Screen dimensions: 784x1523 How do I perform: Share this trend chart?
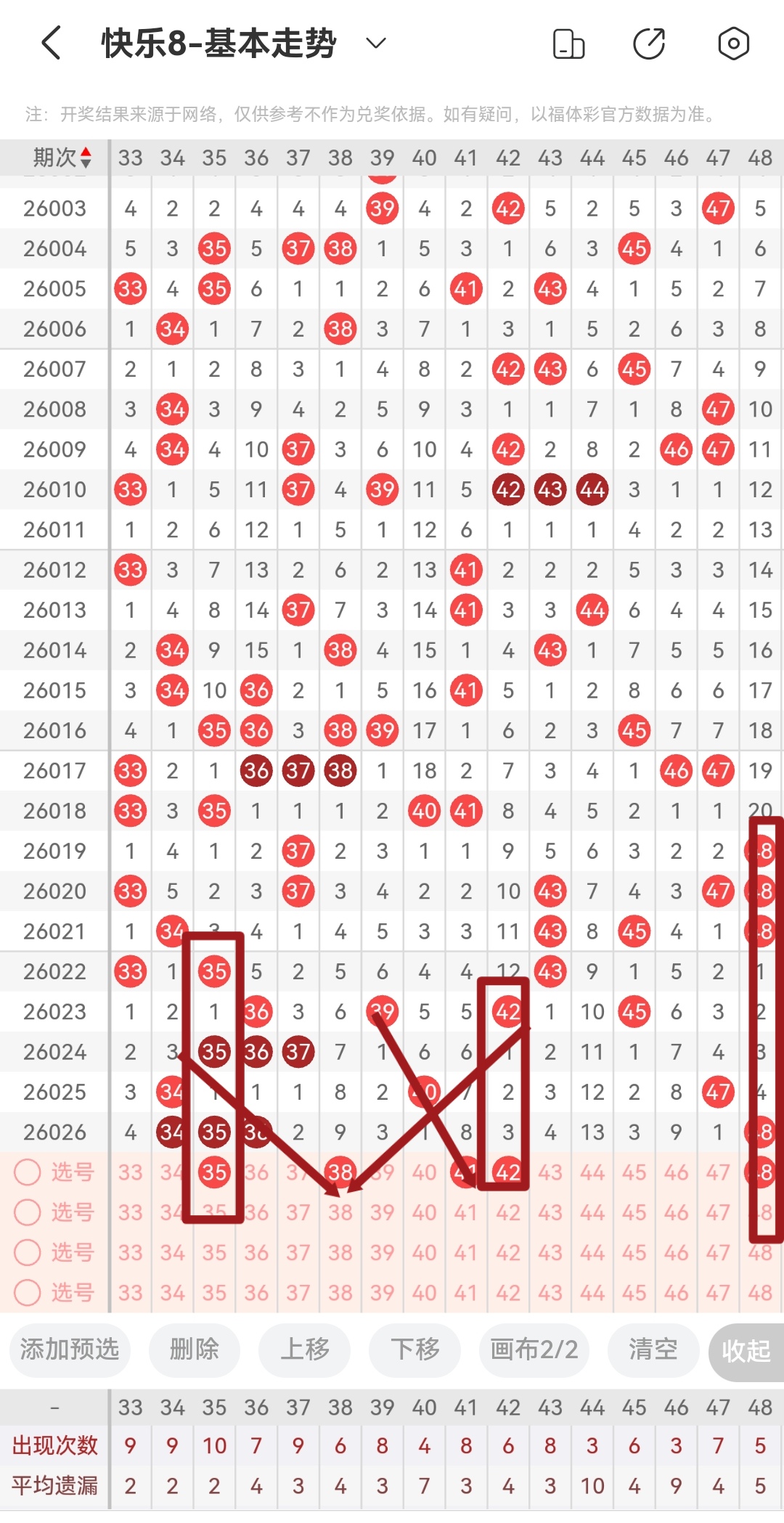pyautogui.click(x=649, y=44)
